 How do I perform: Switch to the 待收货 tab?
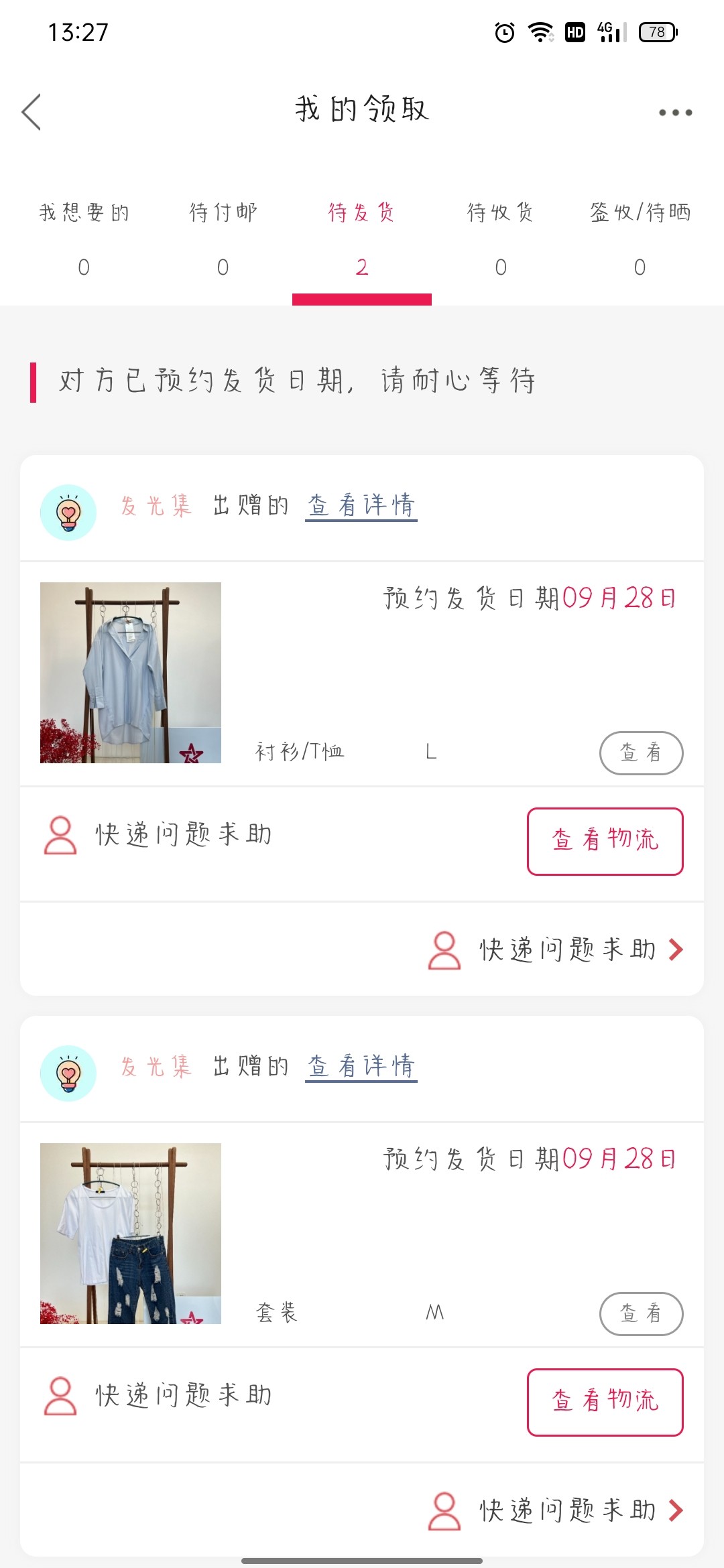point(500,237)
